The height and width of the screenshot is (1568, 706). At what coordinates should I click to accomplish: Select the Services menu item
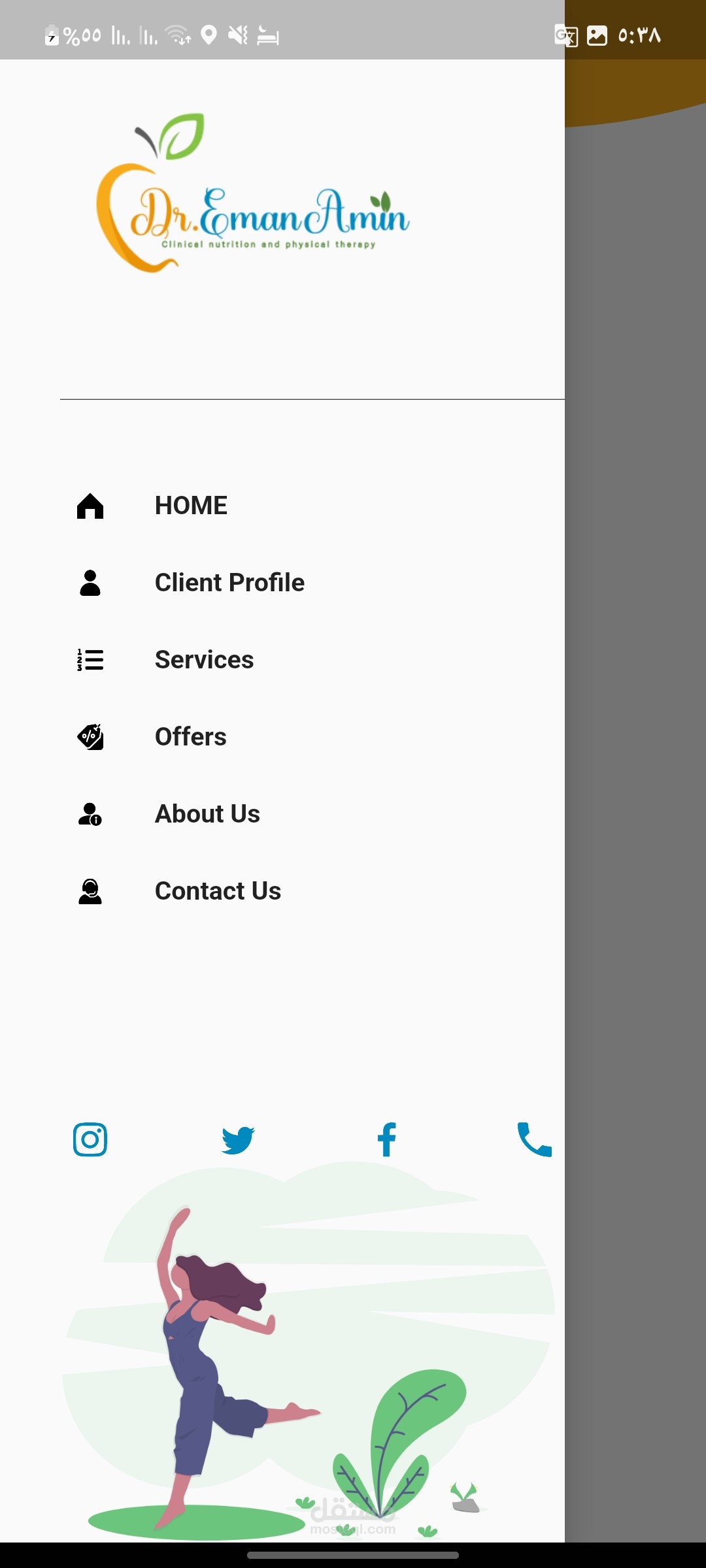(204, 660)
